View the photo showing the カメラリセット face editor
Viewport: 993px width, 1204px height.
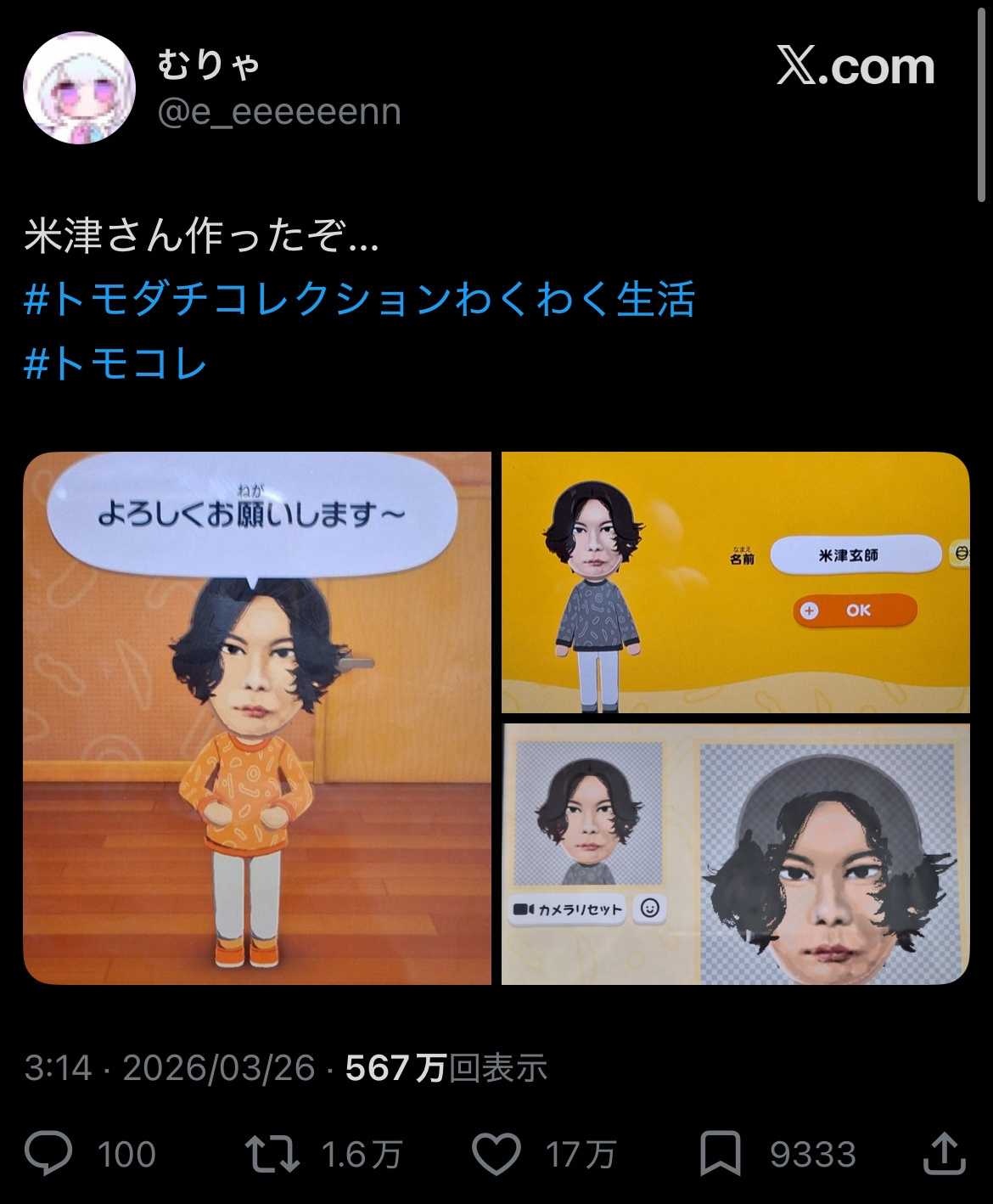click(x=735, y=854)
